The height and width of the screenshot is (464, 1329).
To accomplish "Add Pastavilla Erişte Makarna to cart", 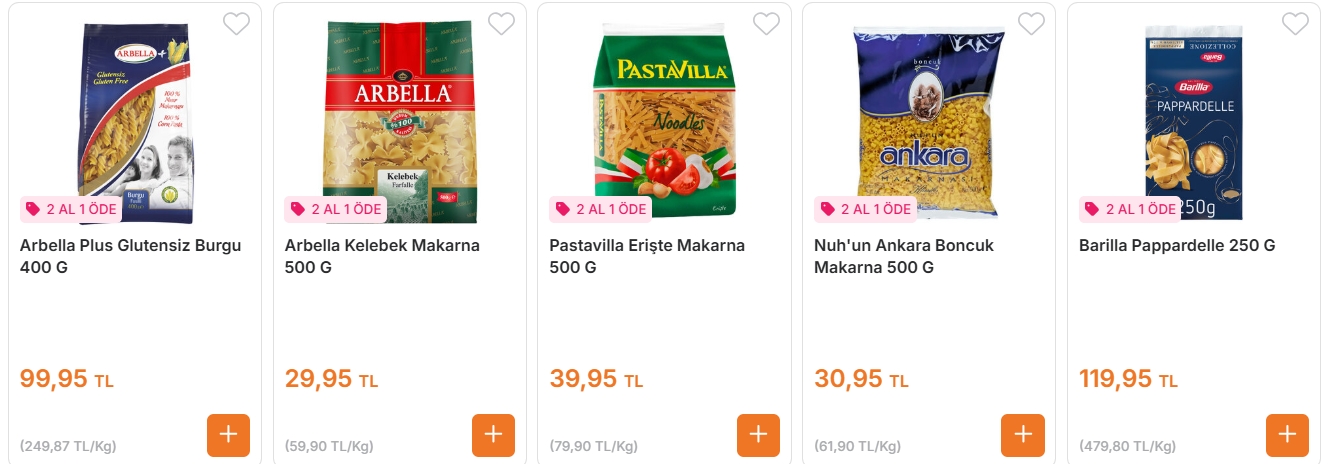I will (758, 435).
